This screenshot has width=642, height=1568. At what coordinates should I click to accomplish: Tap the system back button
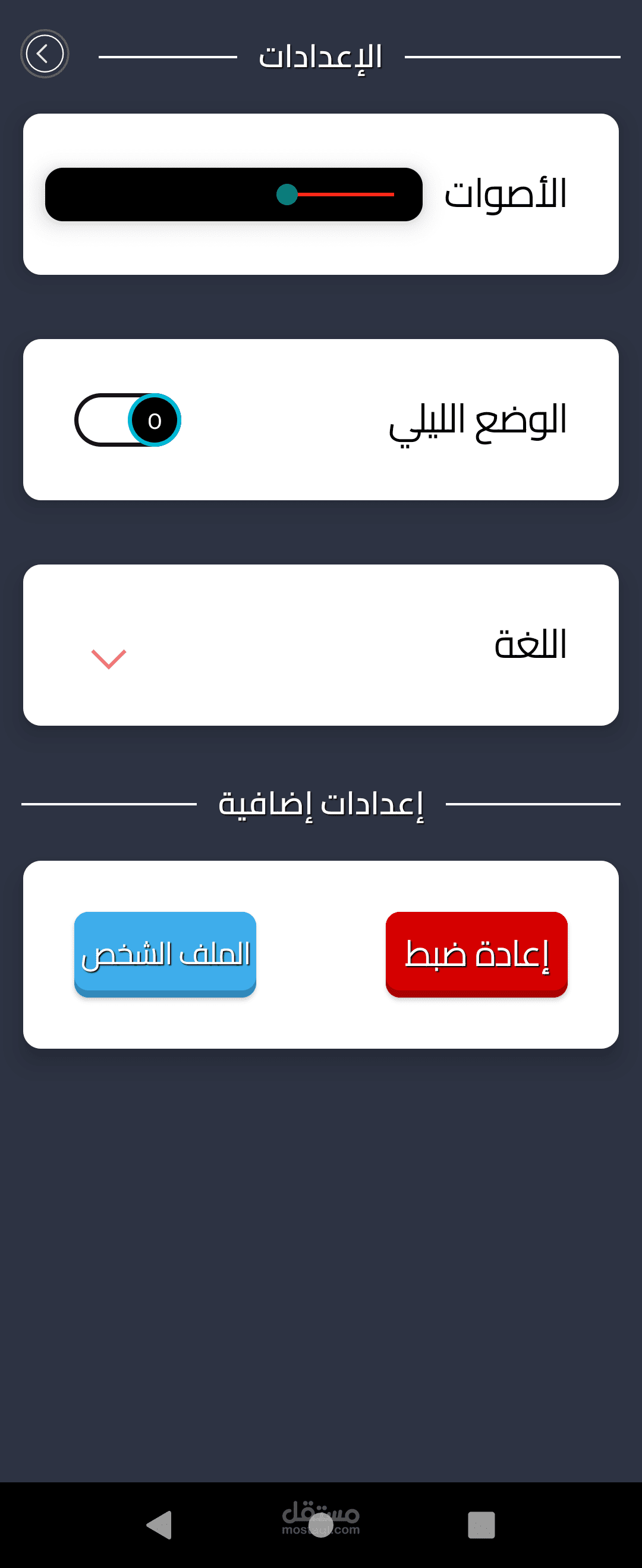coord(159,1524)
